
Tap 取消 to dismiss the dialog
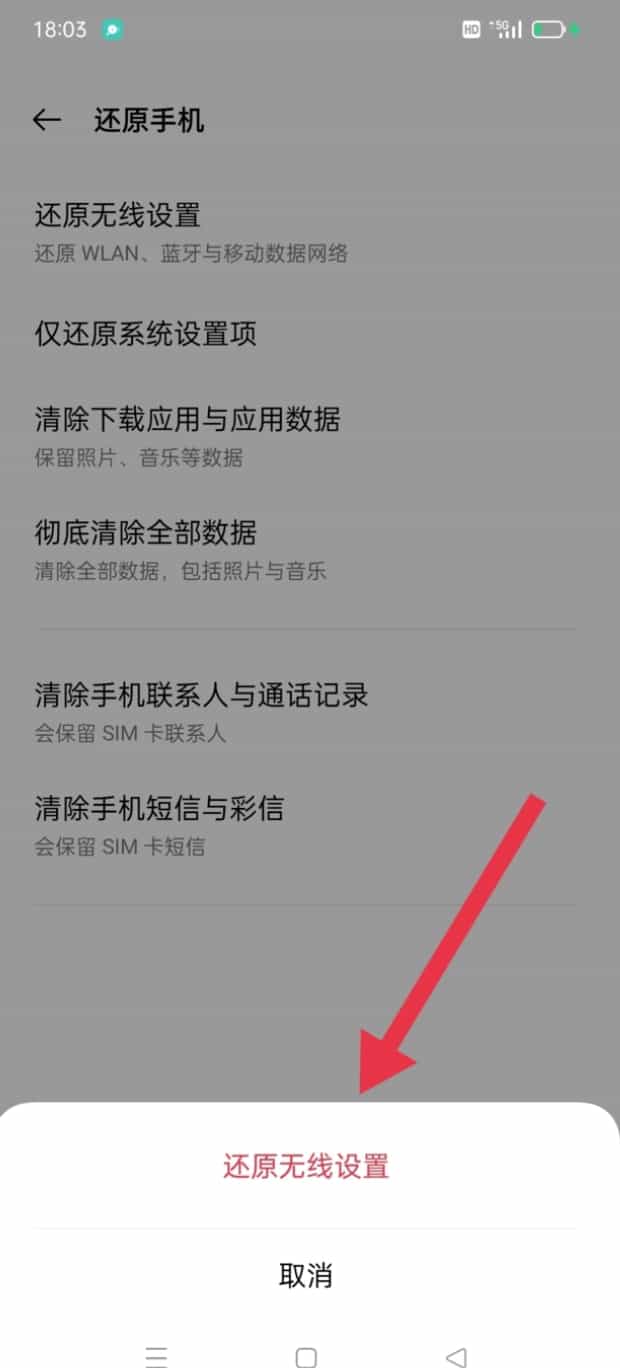[x=306, y=1275]
